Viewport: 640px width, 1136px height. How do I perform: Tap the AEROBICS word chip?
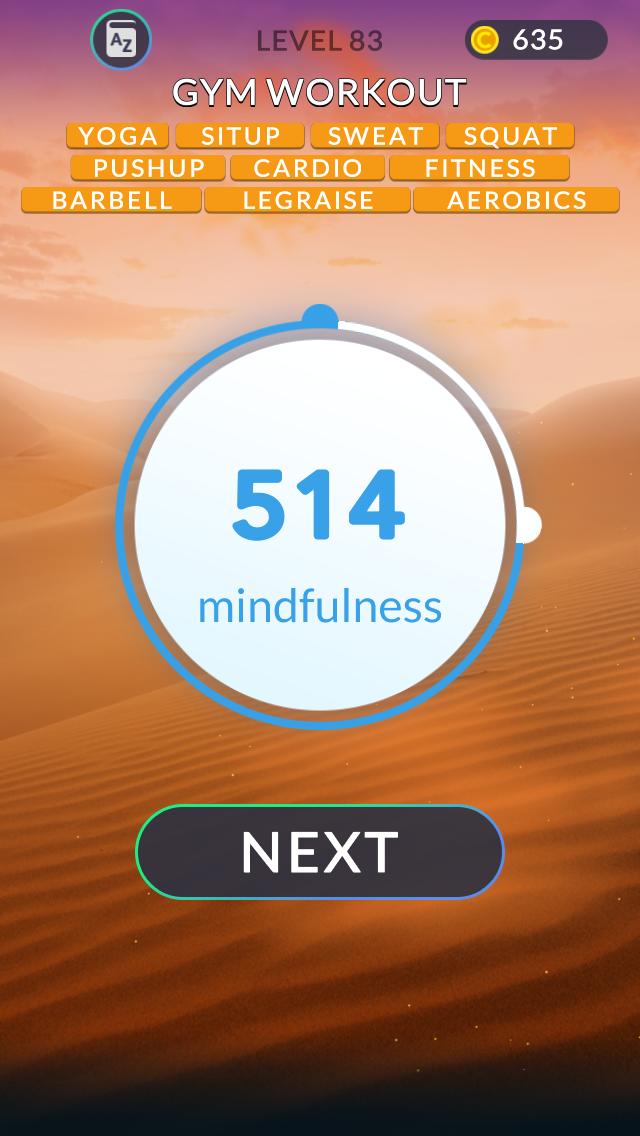[516, 200]
